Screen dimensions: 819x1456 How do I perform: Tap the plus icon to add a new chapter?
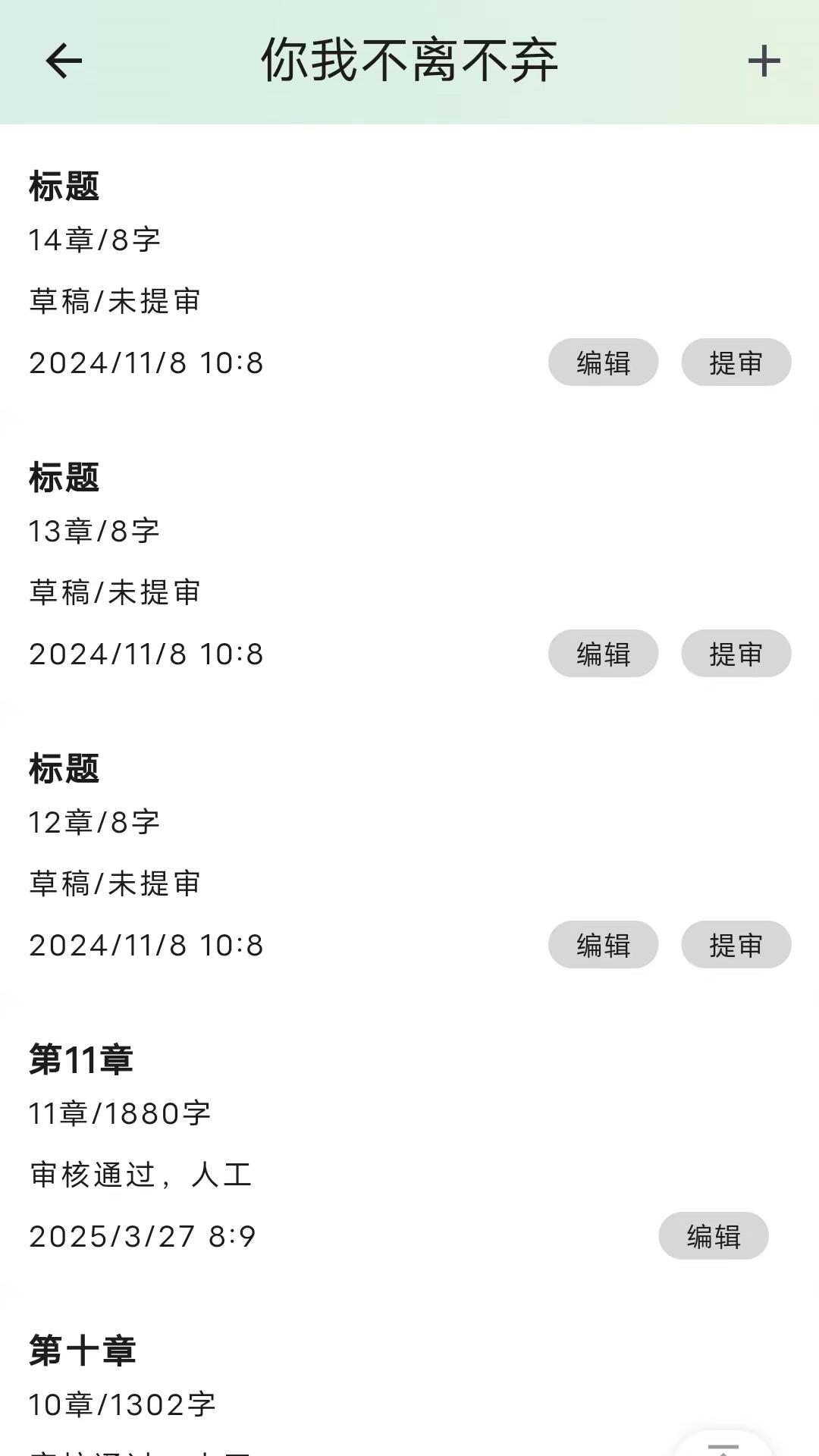[764, 62]
